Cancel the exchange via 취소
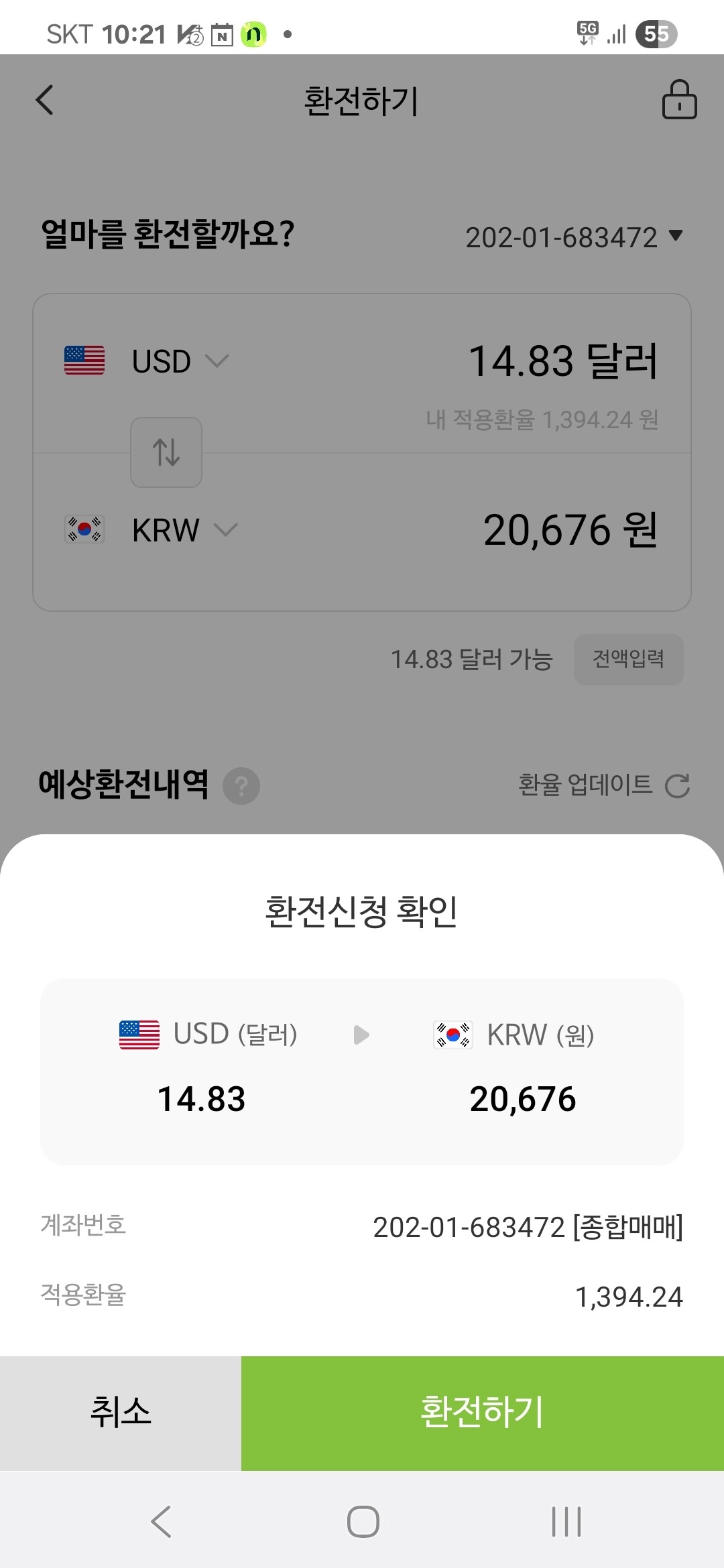This screenshot has width=724, height=1568. pyautogui.click(x=121, y=1413)
